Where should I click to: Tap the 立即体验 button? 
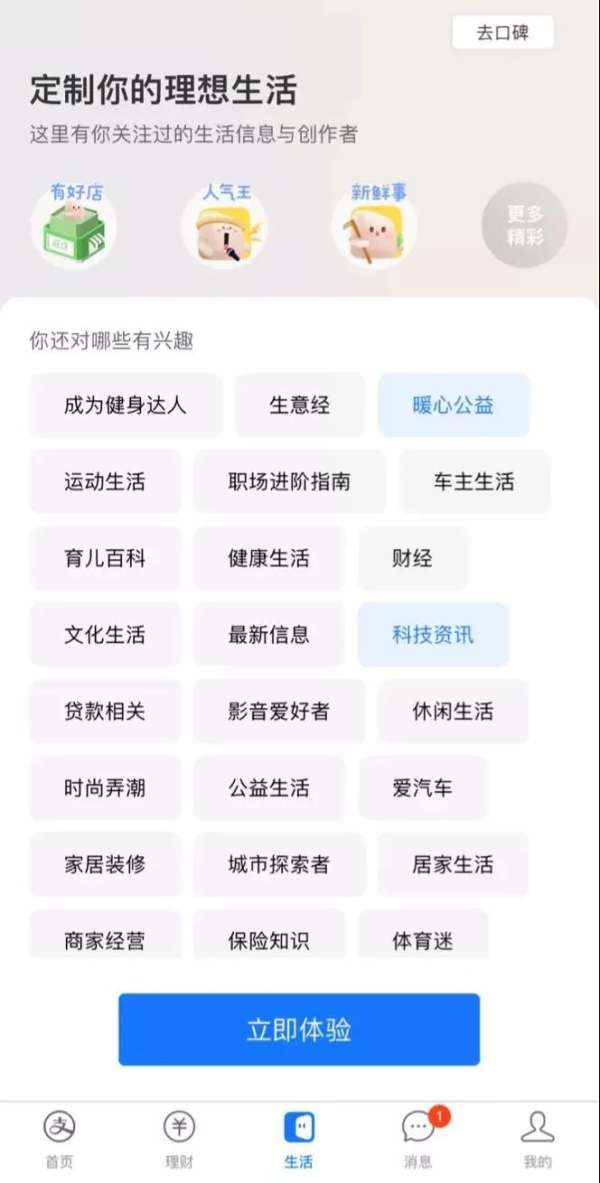click(x=299, y=1029)
